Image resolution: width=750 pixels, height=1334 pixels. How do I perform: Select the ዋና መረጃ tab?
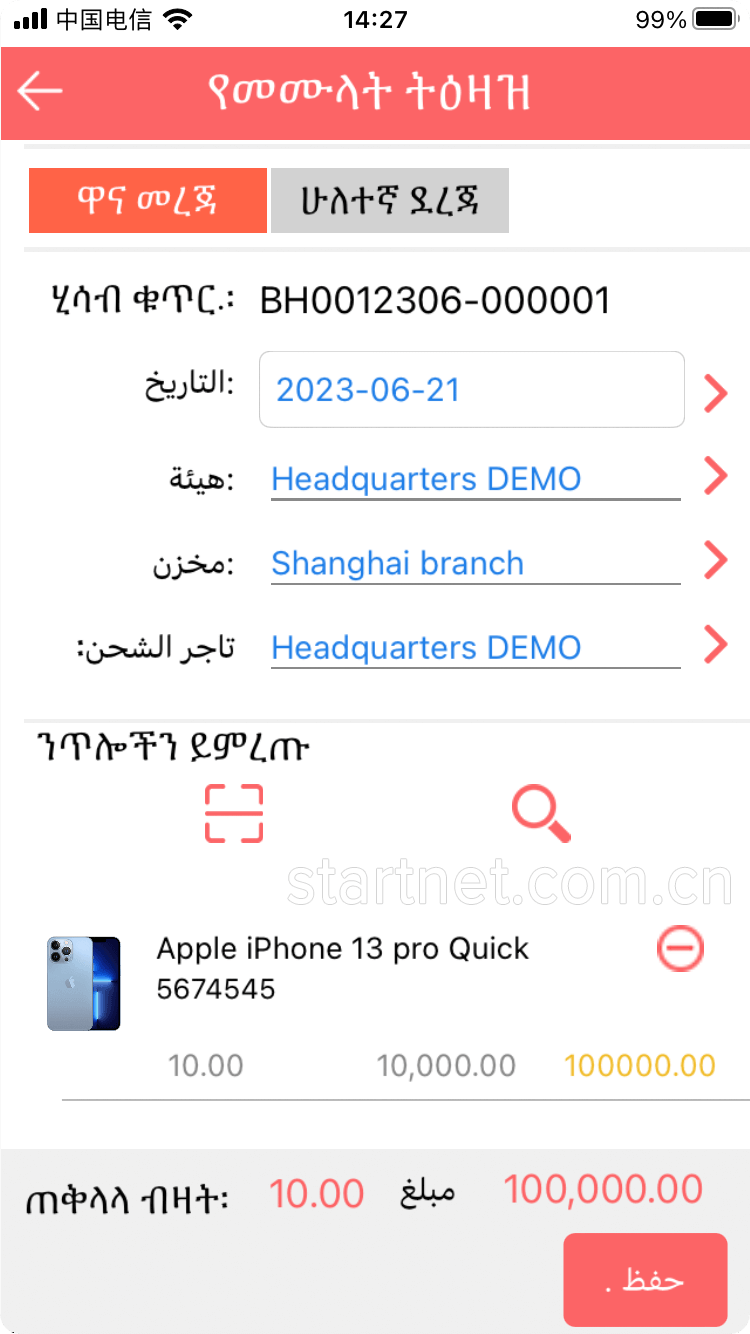pyautogui.click(x=148, y=201)
